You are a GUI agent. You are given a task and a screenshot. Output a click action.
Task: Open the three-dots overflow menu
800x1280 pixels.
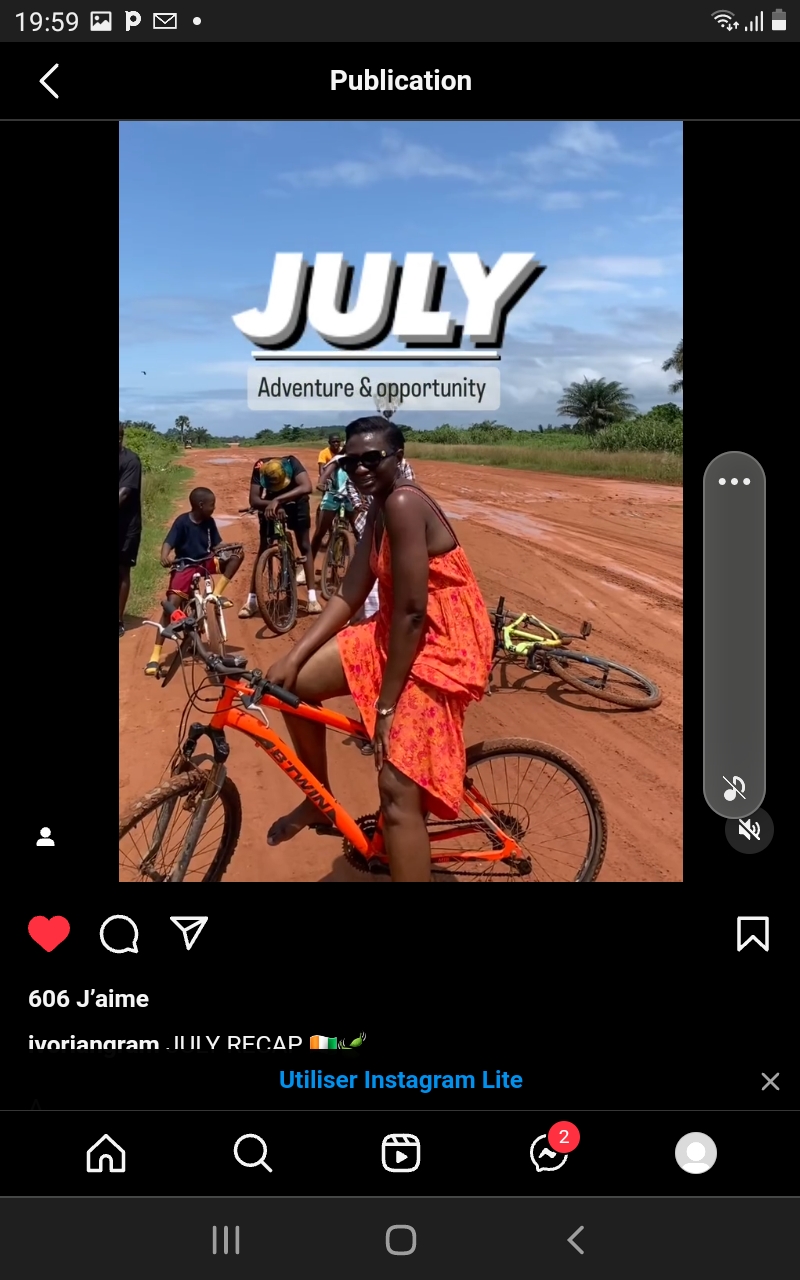pyautogui.click(x=734, y=481)
